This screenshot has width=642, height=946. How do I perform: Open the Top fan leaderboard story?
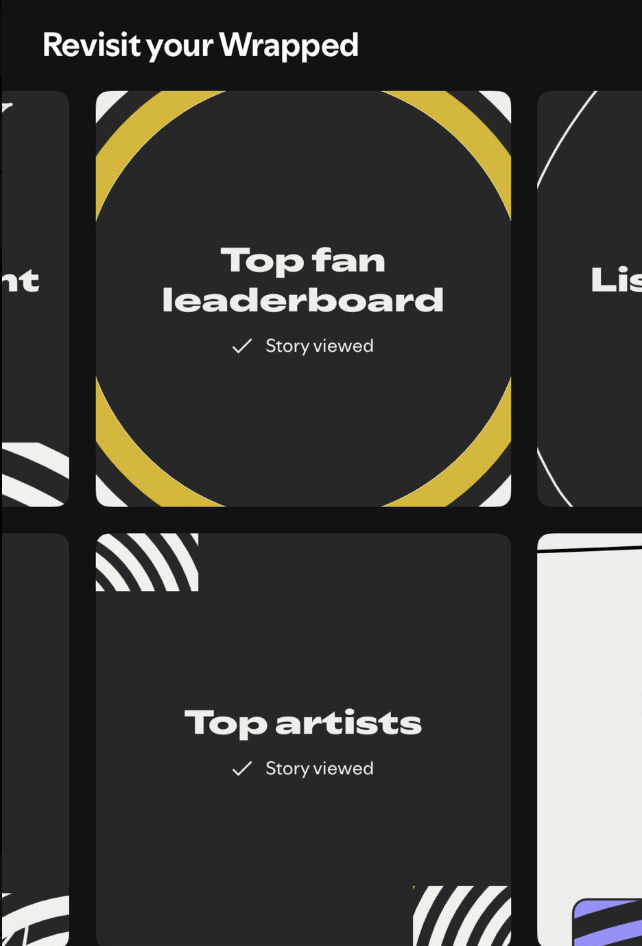(x=303, y=298)
